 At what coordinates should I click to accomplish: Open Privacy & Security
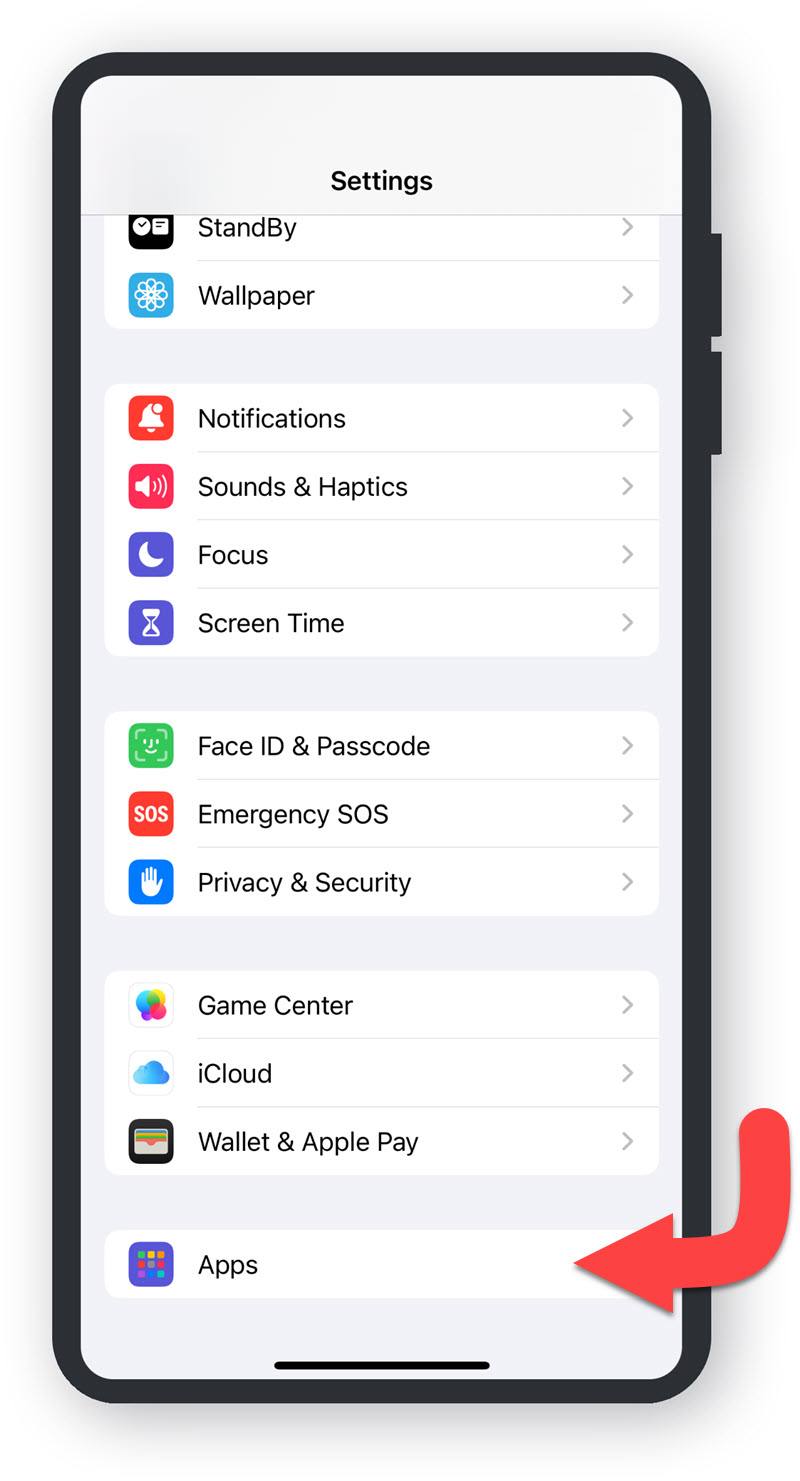(380, 882)
